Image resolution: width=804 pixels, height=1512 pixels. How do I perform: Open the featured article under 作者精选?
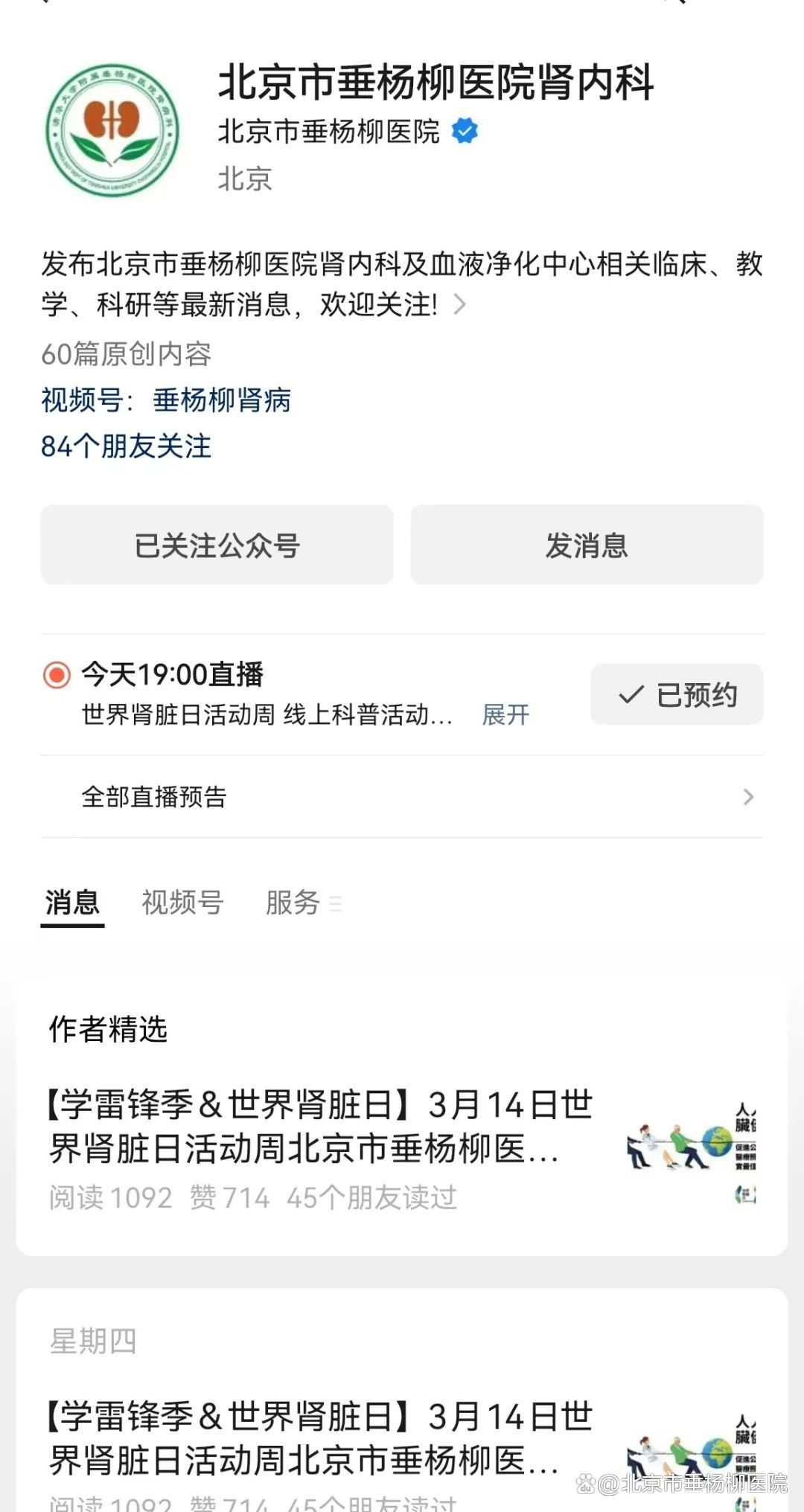point(320,1127)
